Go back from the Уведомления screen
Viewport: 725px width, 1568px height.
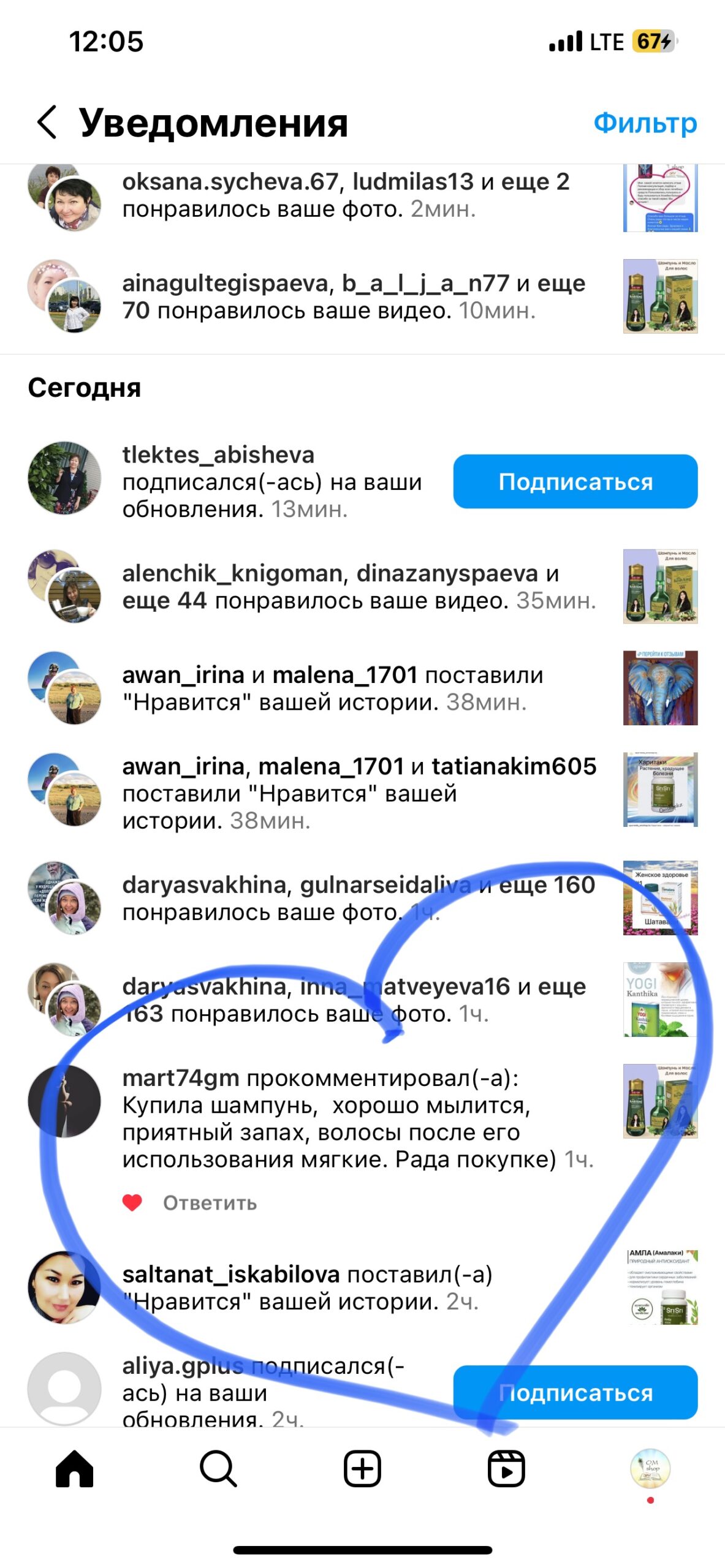(47, 122)
